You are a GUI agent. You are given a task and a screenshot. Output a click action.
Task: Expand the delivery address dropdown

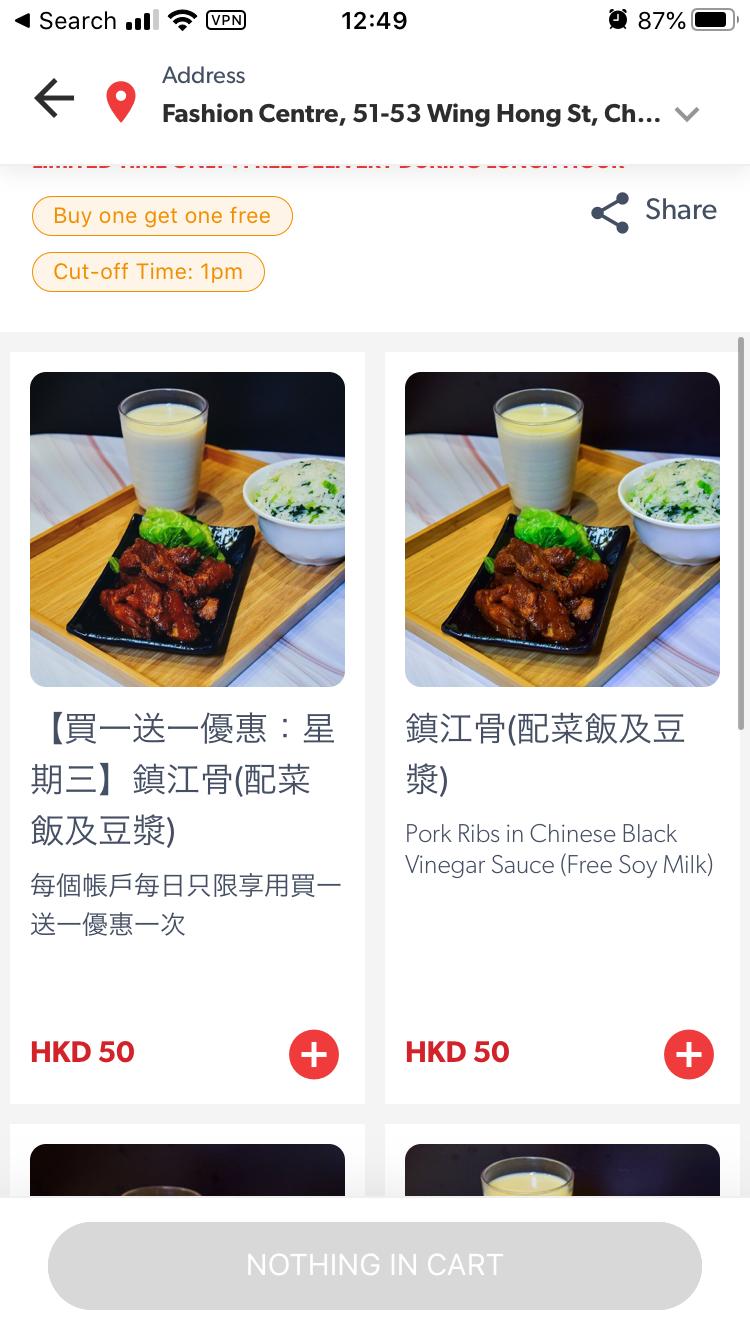(x=686, y=114)
